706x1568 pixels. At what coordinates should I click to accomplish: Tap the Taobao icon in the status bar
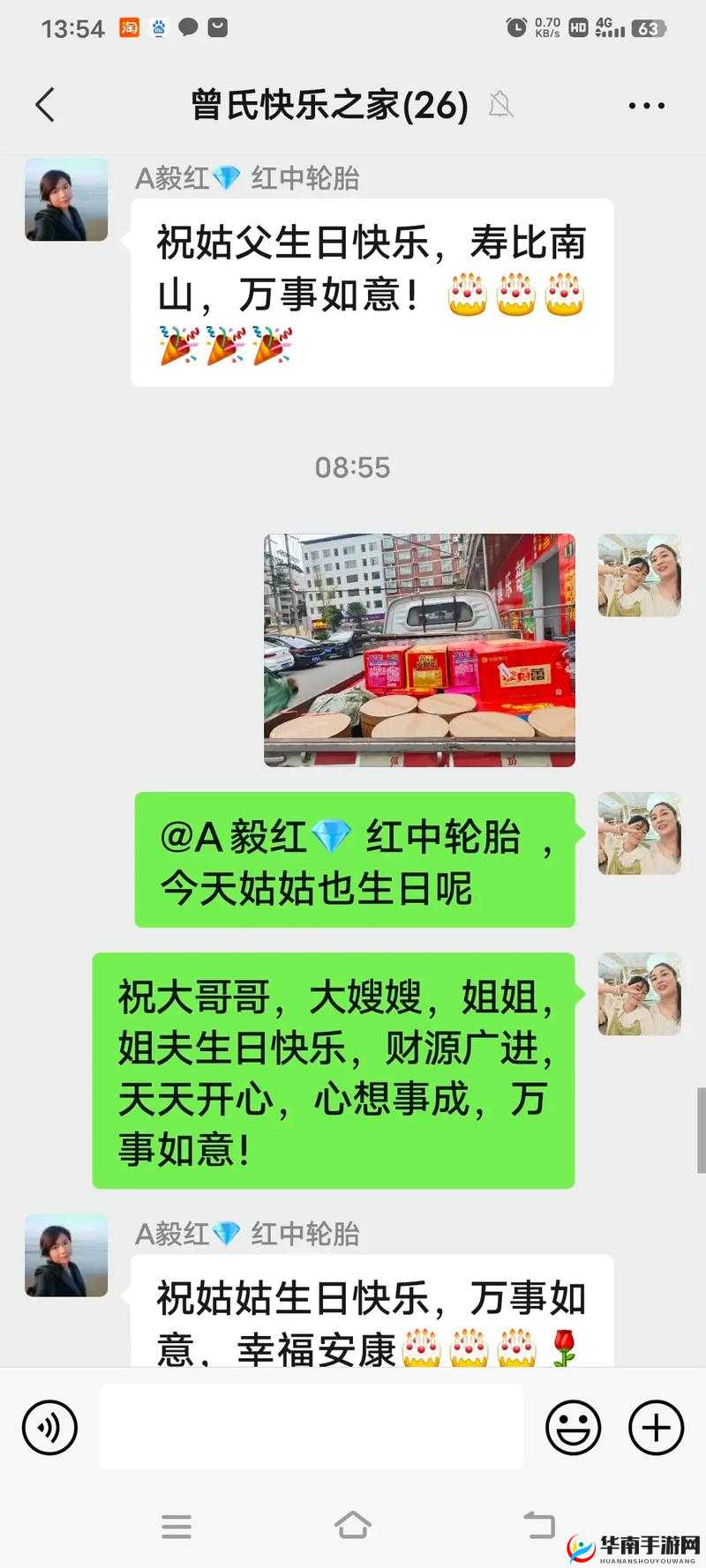(127, 27)
